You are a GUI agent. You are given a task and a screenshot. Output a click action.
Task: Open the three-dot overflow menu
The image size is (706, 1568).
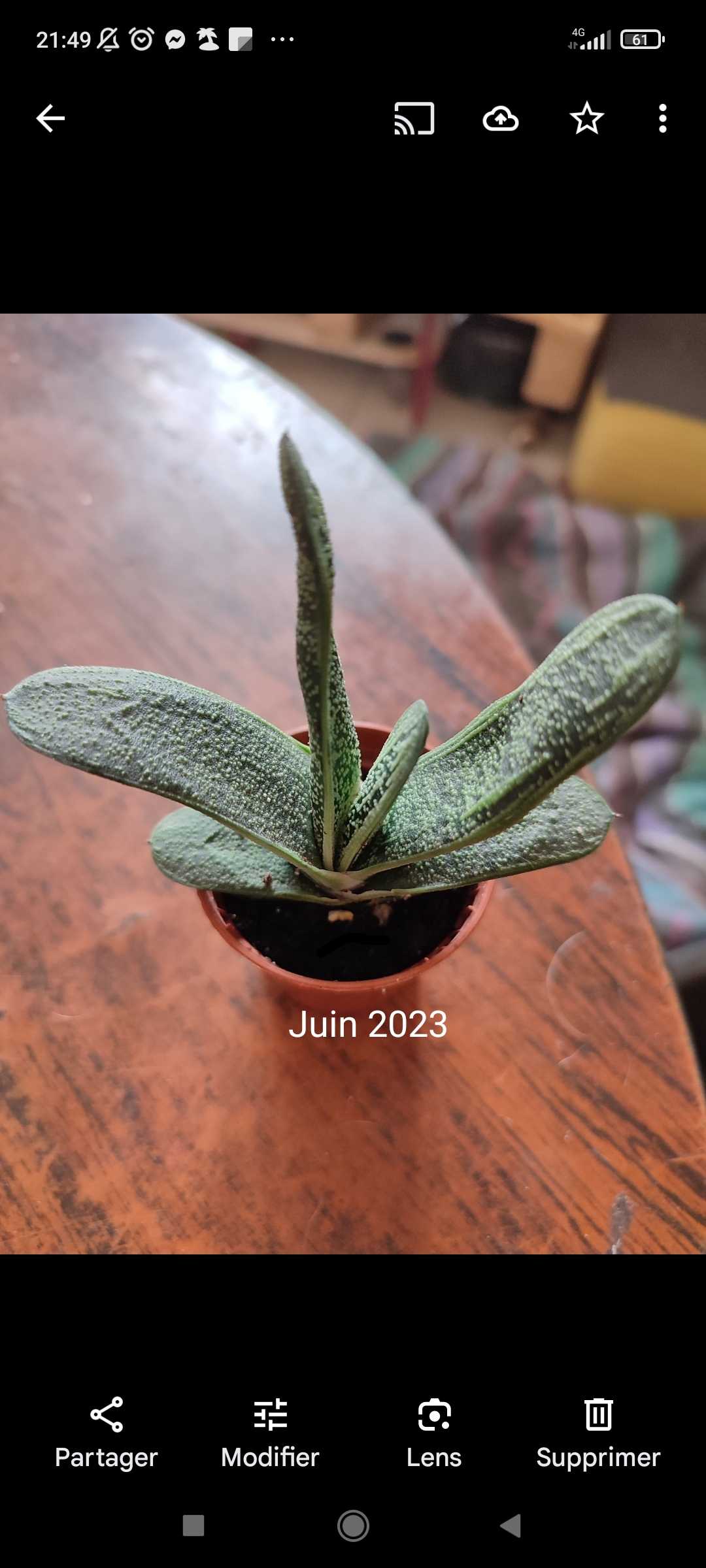[x=662, y=118]
